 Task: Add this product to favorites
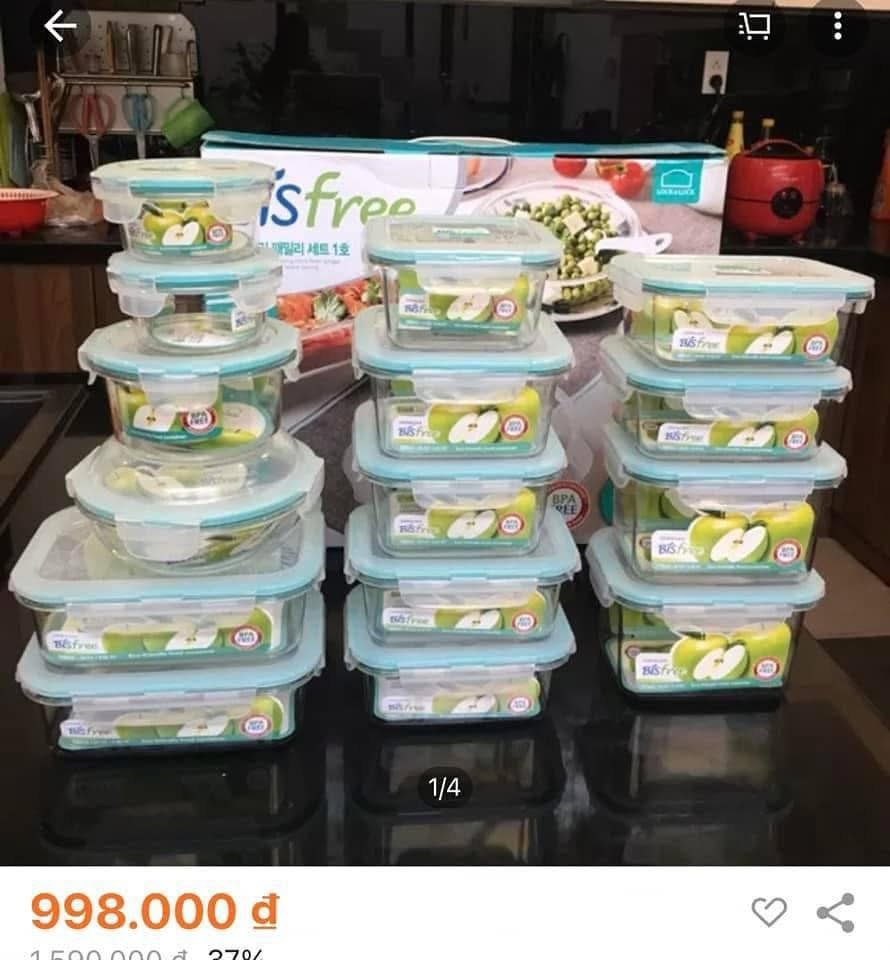coord(768,912)
